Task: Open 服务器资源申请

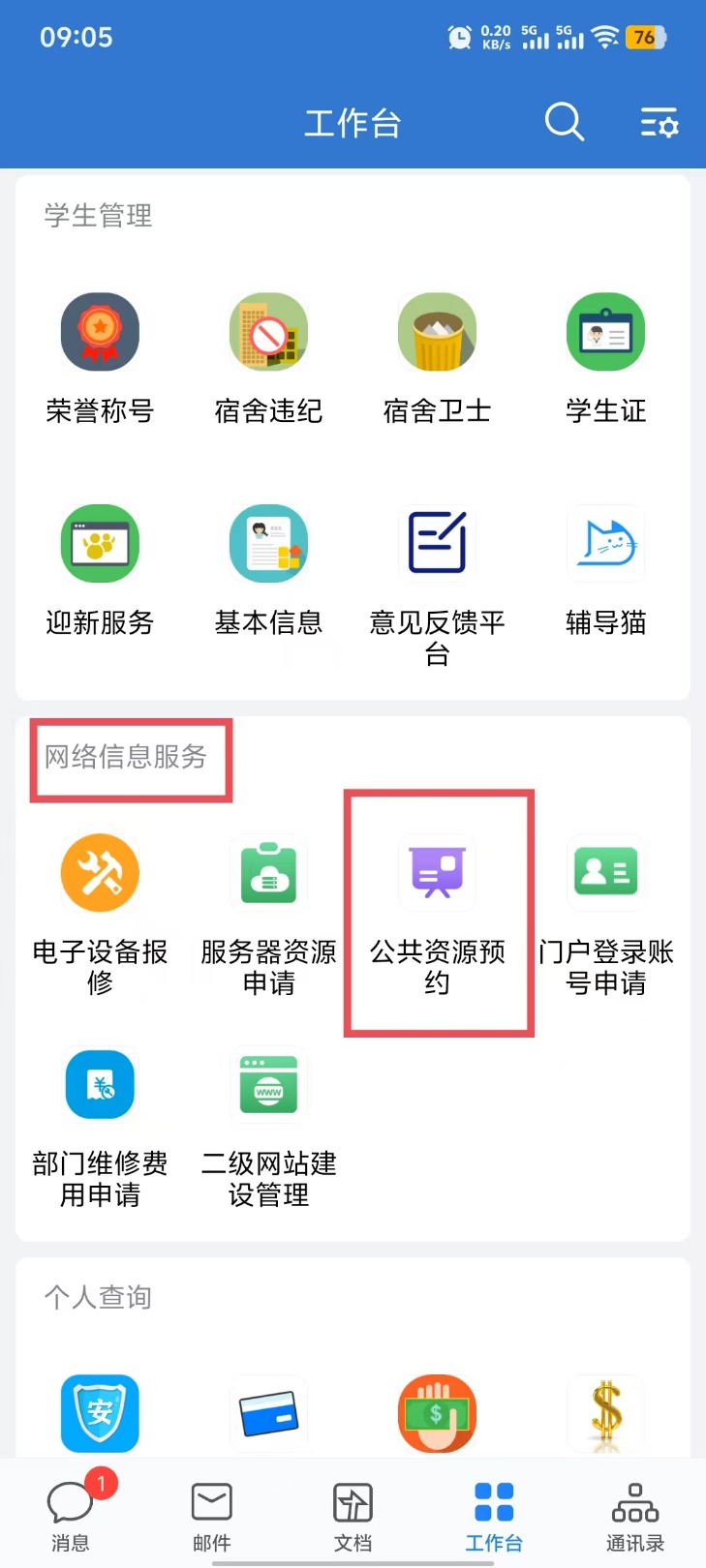Action: tap(268, 874)
